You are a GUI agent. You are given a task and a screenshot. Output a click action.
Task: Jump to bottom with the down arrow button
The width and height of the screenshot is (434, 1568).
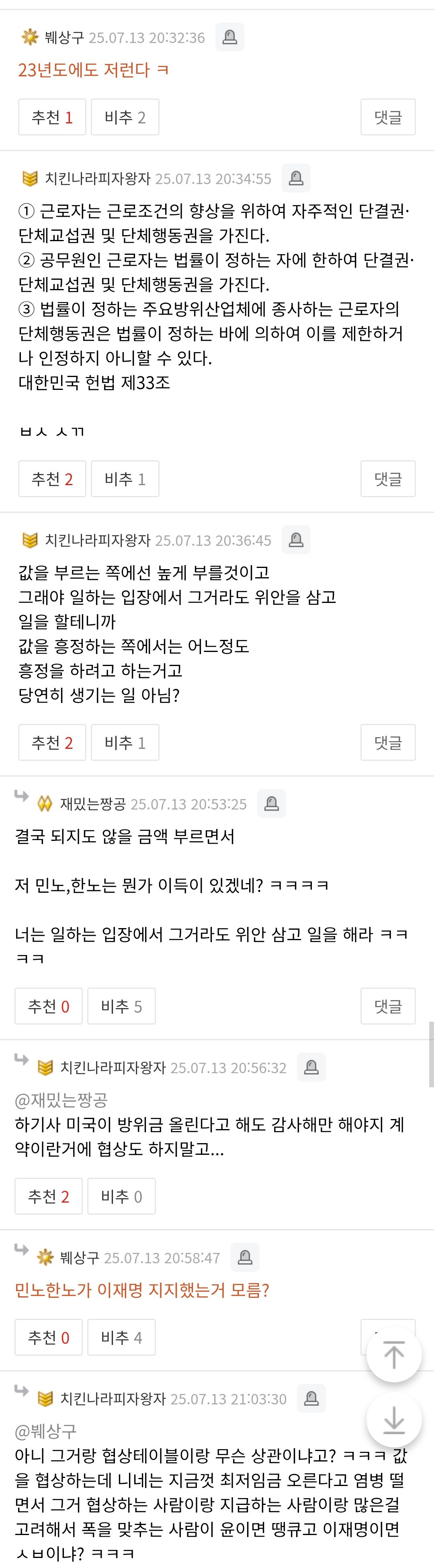coord(394,1419)
